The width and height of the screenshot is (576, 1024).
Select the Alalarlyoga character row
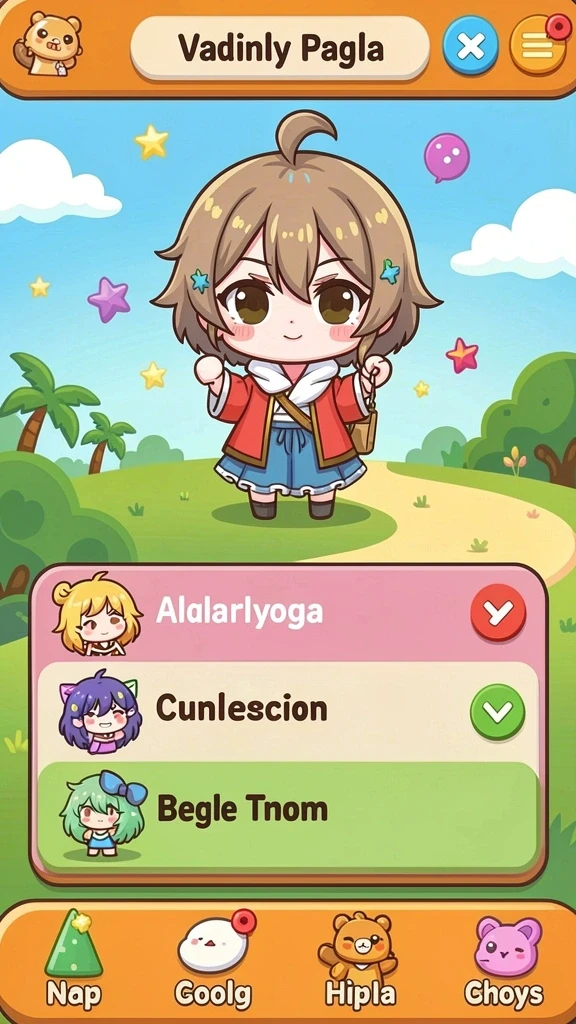click(x=288, y=615)
